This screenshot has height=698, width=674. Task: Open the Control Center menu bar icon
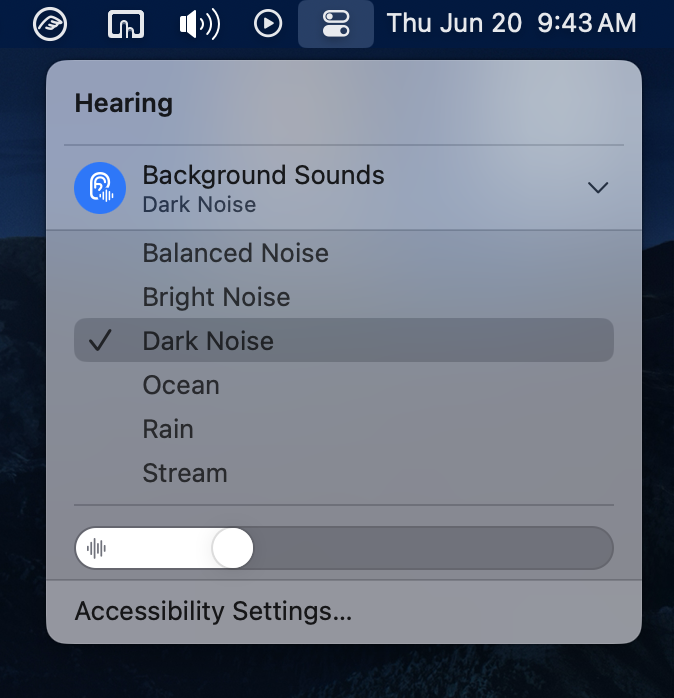click(x=336, y=23)
